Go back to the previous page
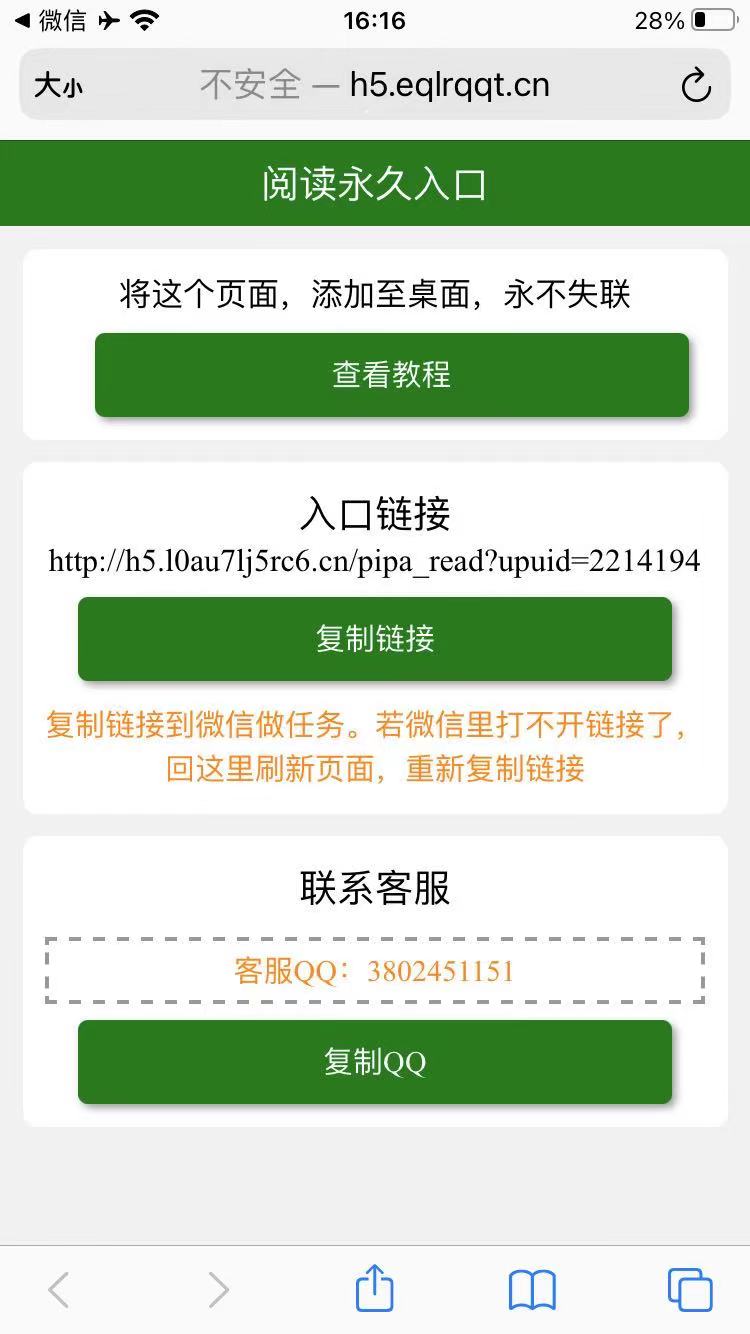 pos(59,1290)
